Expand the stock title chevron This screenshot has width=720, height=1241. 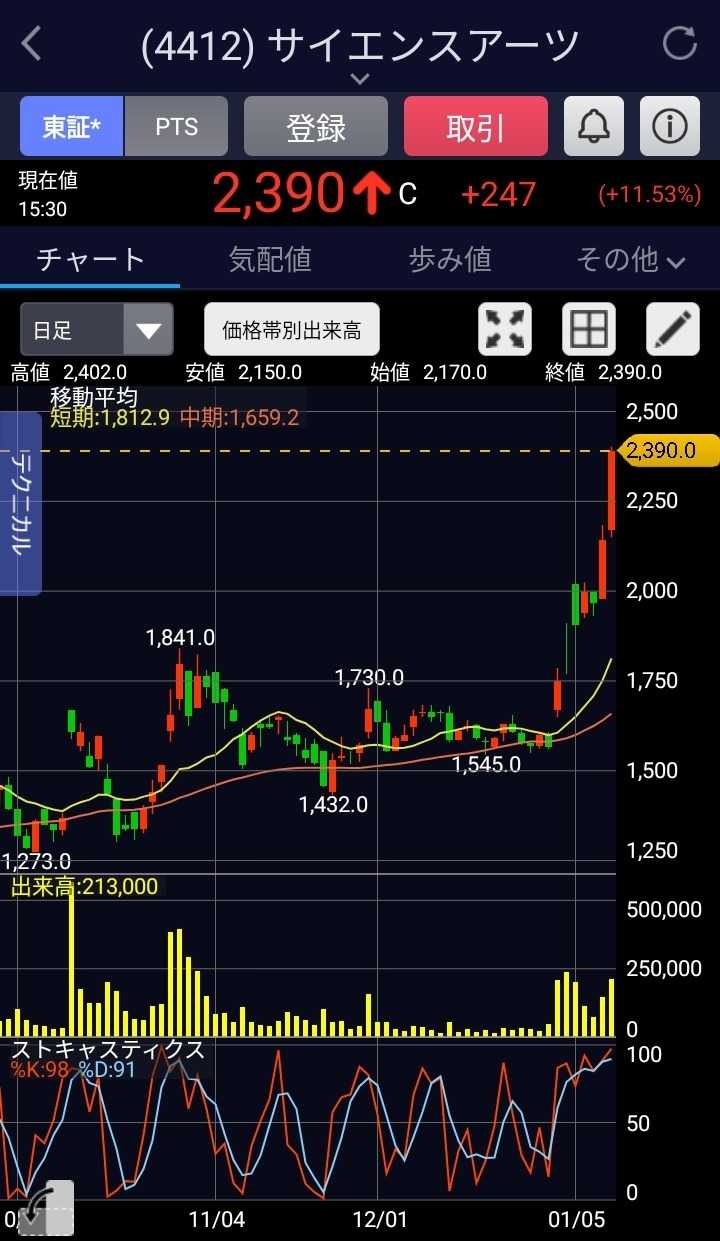(360, 78)
